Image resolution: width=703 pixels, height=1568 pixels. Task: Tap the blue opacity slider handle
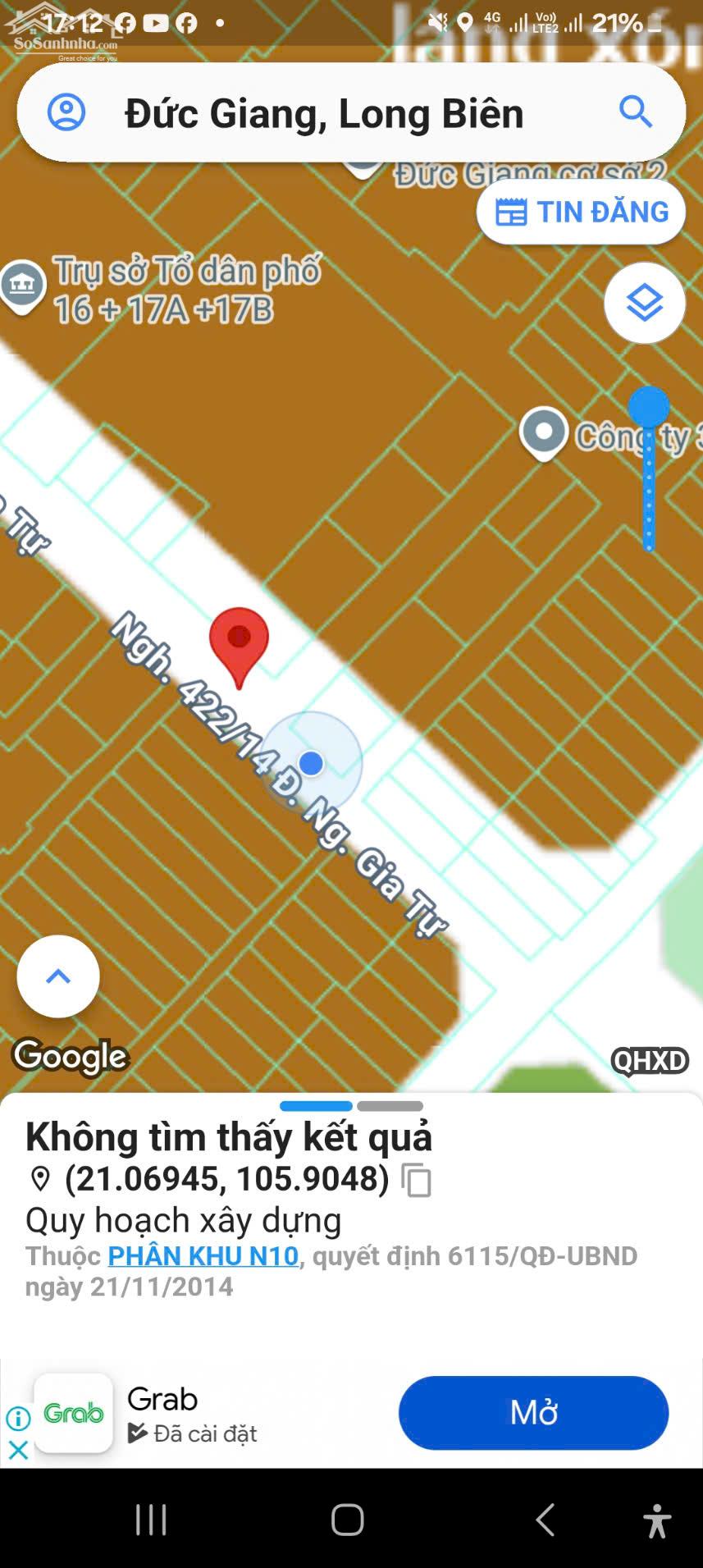(649, 406)
